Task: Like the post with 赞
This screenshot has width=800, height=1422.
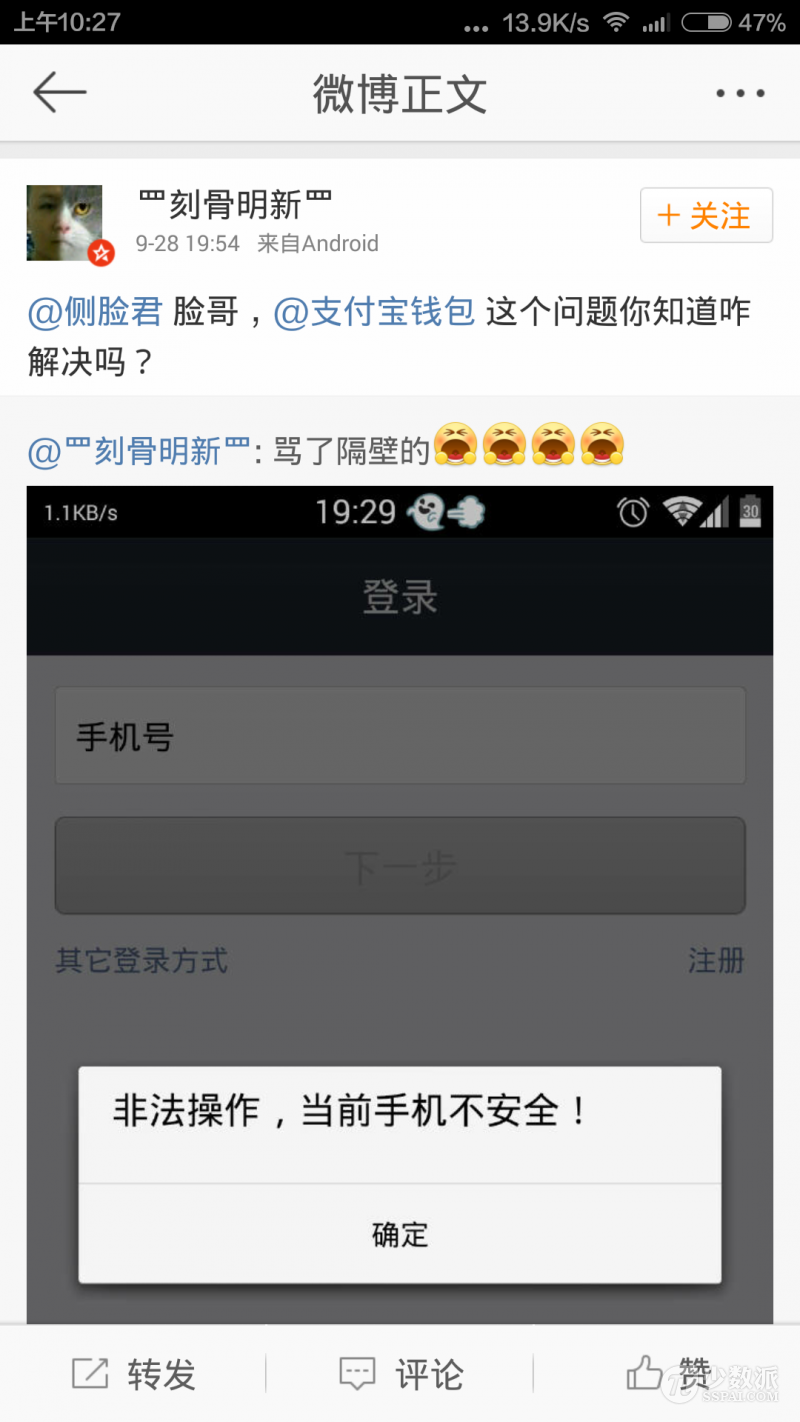Action: pos(666,1375)
